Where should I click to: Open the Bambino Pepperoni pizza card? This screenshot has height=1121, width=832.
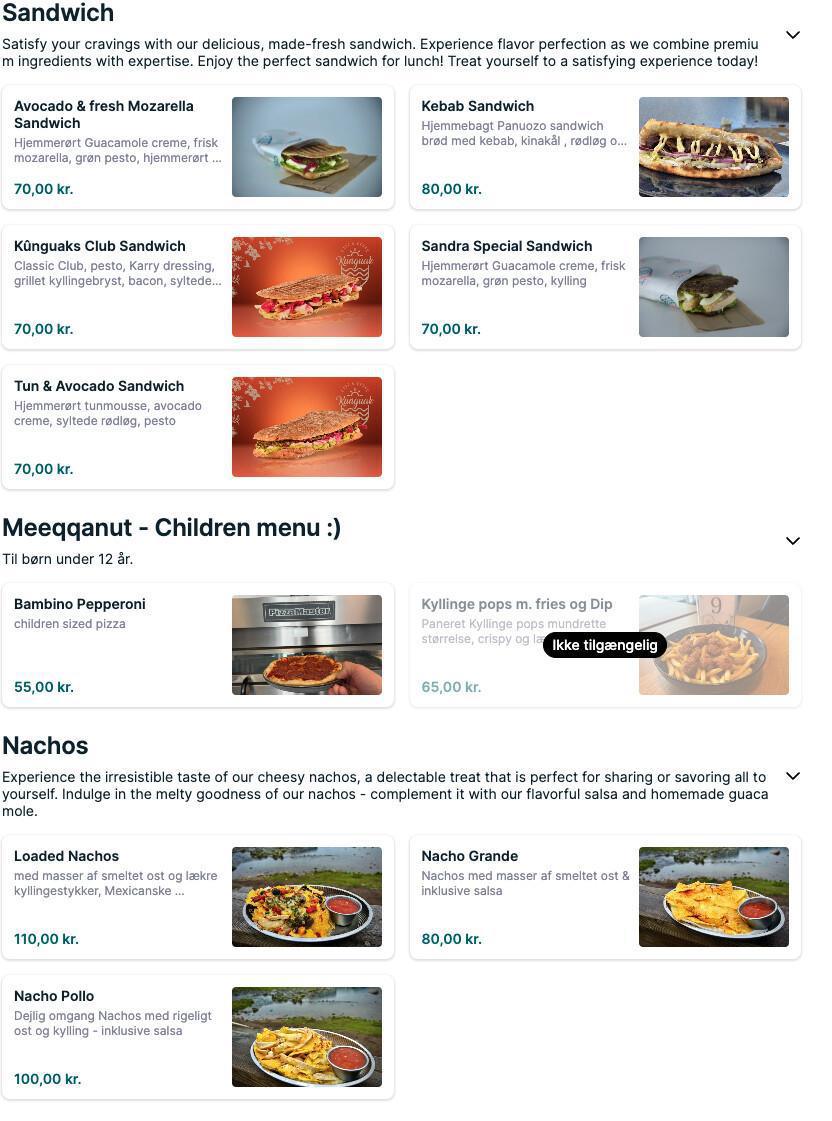tap(198, 645)
